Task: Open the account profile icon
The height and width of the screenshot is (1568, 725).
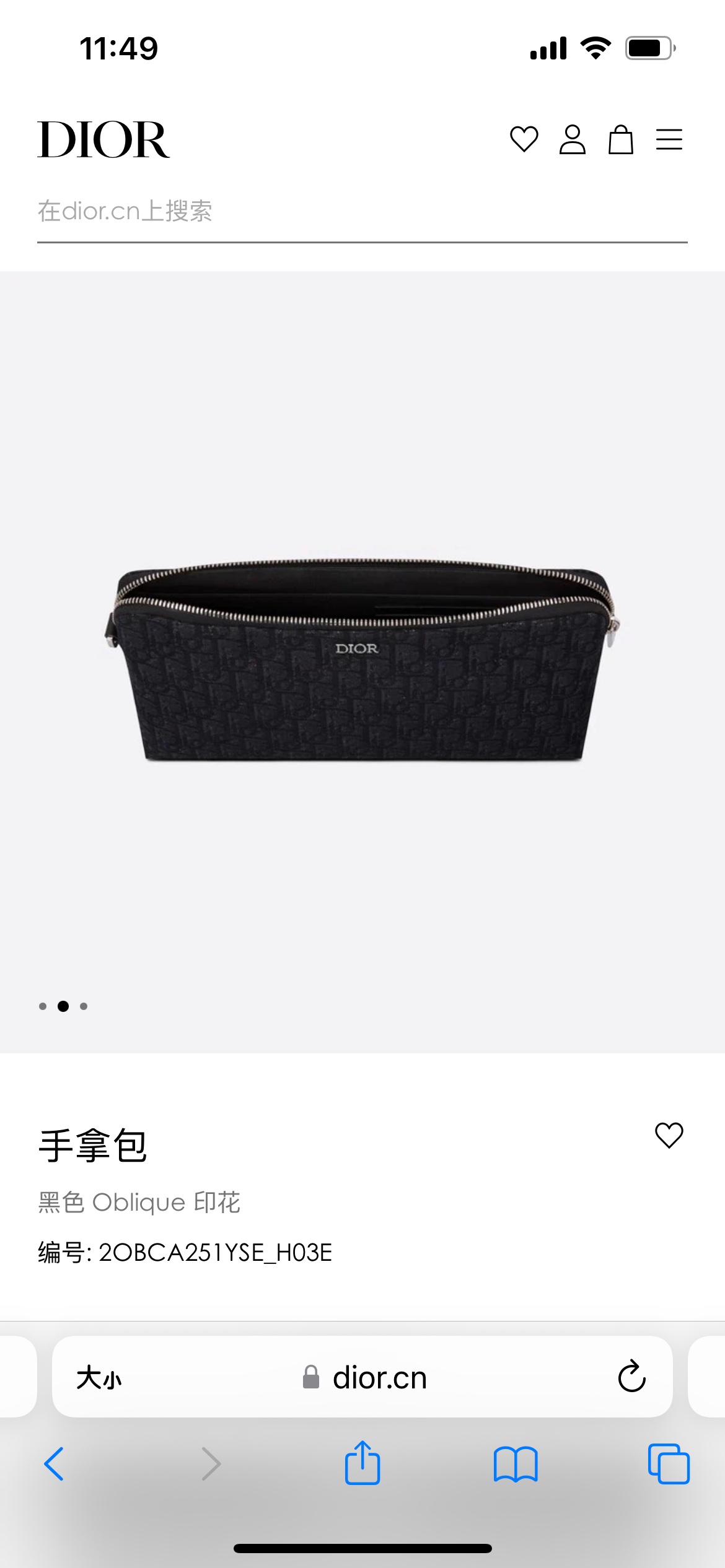Action: 572,139
